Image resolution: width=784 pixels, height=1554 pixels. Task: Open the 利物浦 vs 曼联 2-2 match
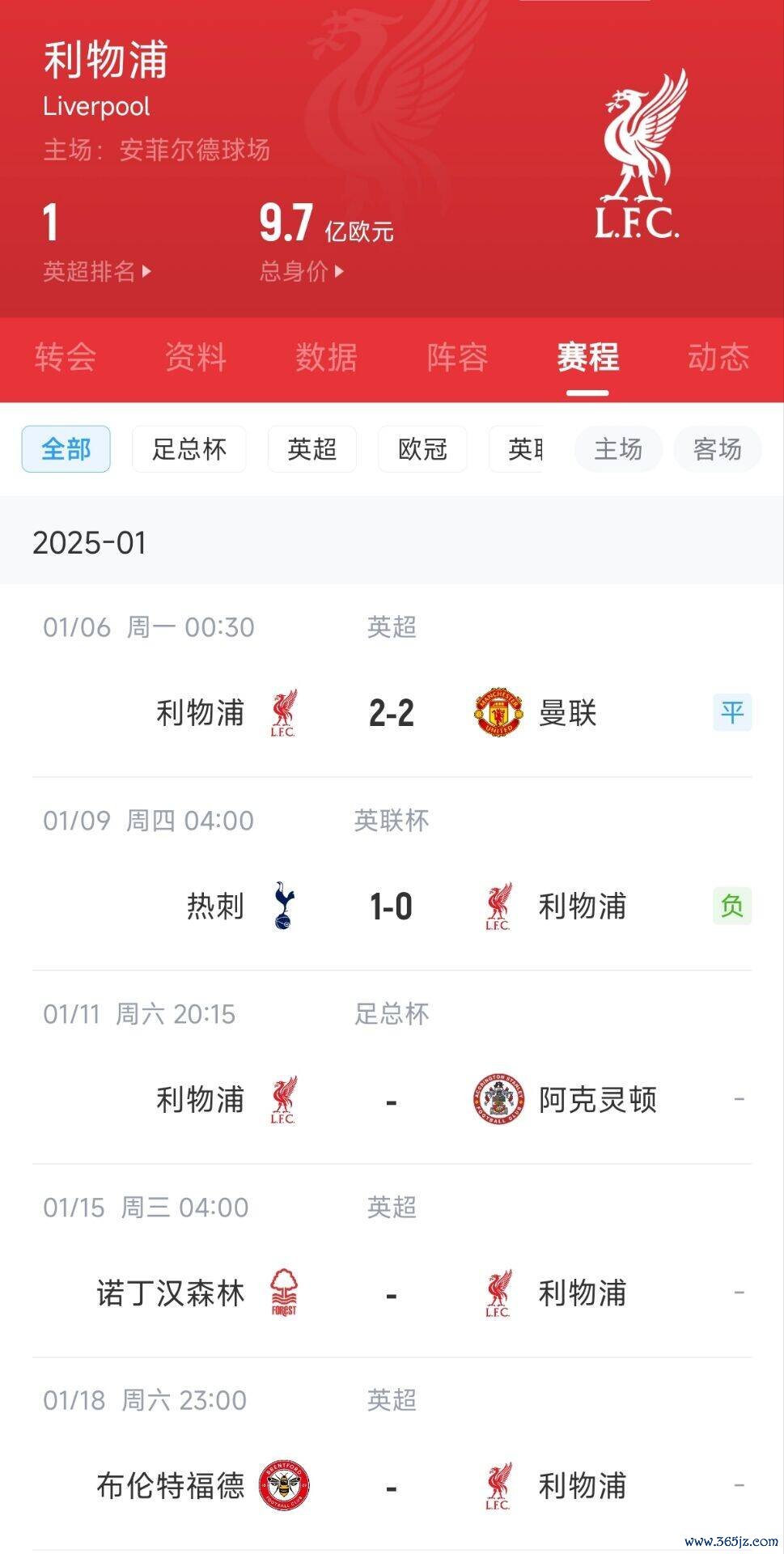point(392,713)
